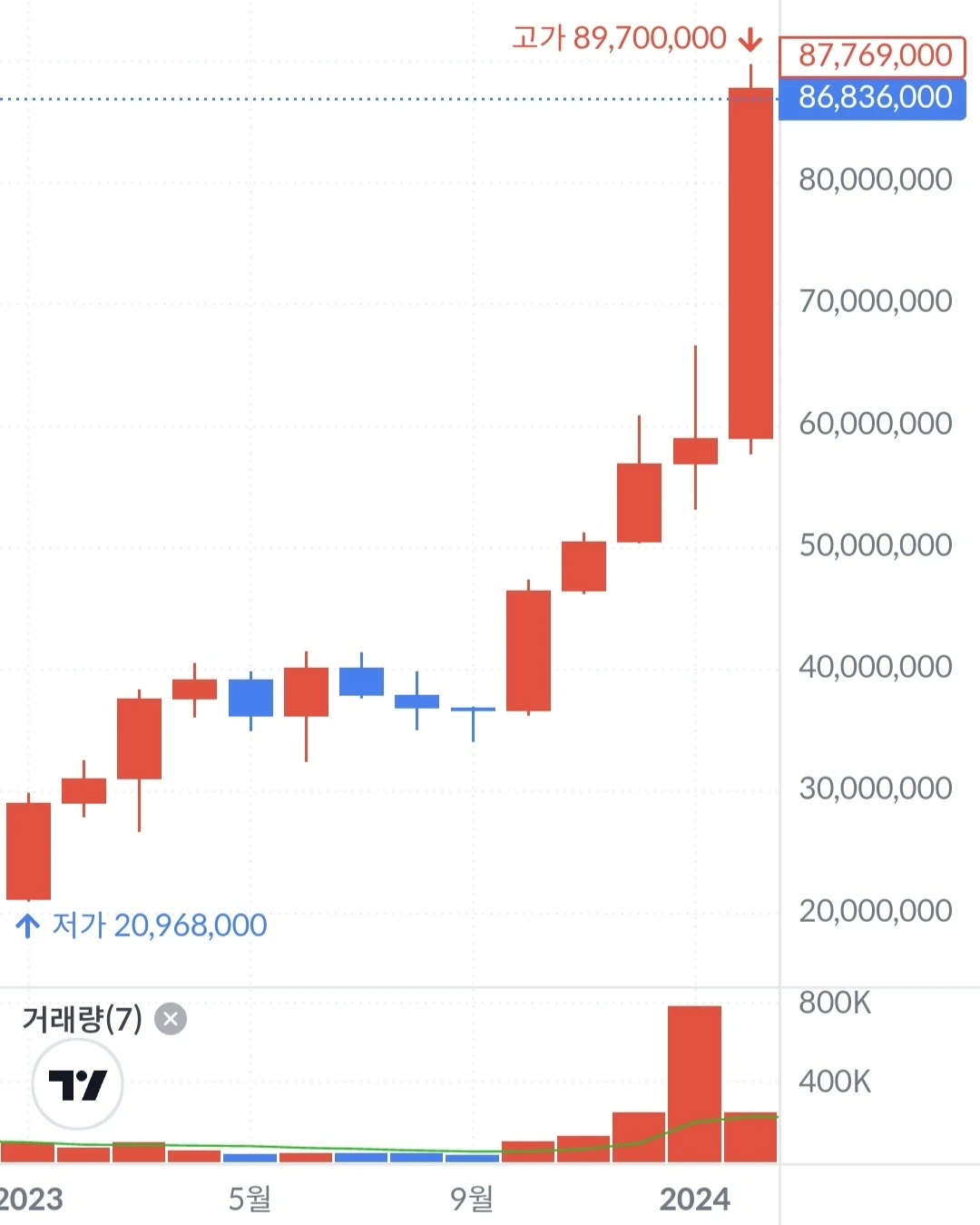Toggle the dotted current price line
Screen dimensions: 980x1225
363,98
